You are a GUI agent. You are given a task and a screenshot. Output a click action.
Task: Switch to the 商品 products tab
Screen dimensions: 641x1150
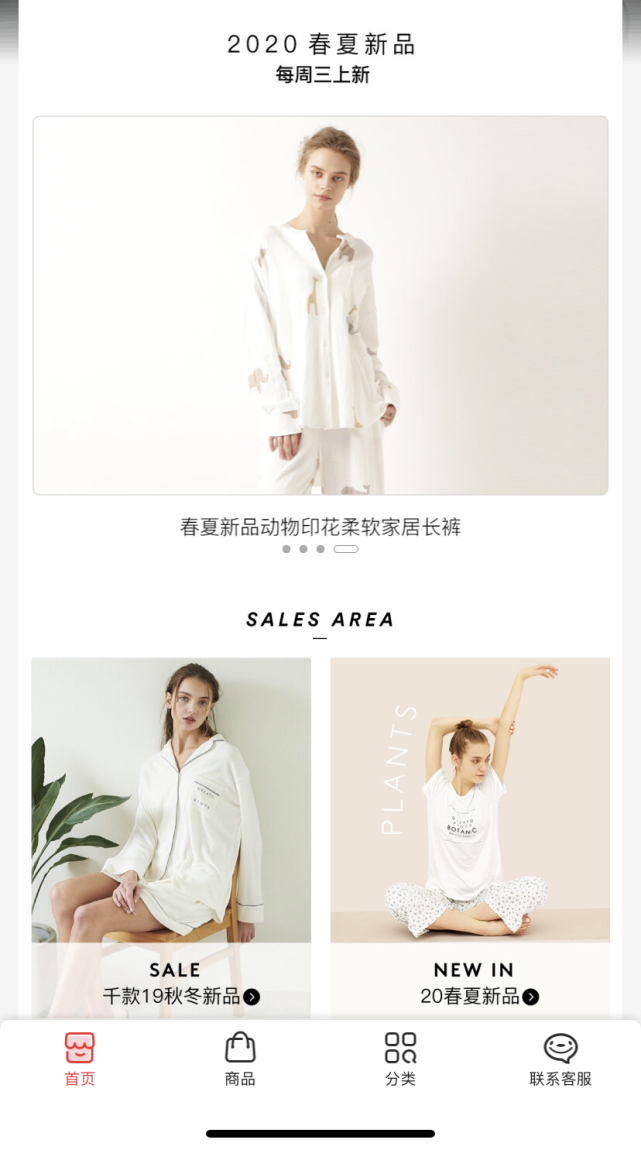pos(240,1060)
